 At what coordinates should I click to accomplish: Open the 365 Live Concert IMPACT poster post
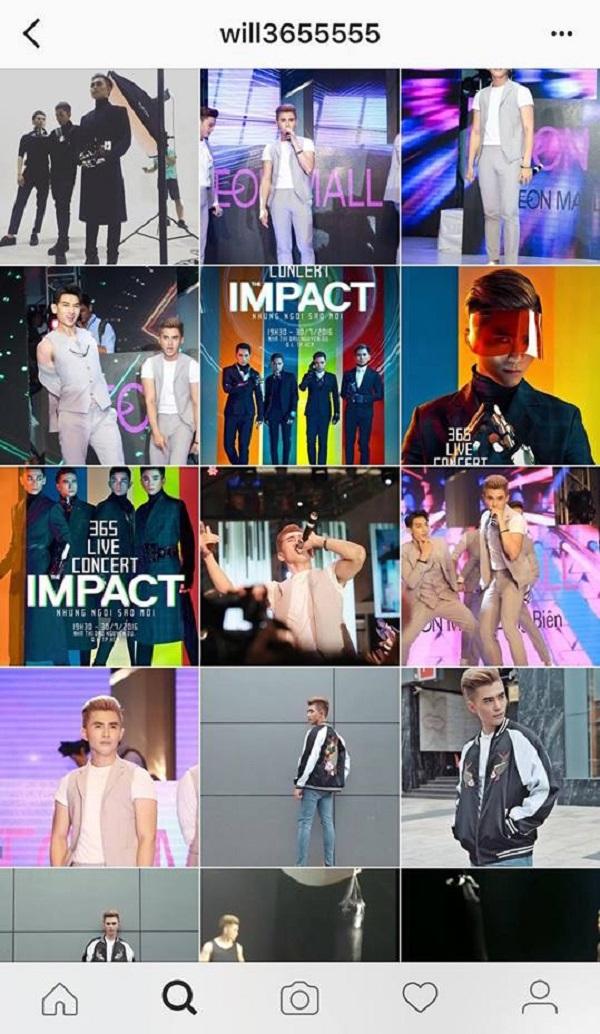click(x=99, y=566)
